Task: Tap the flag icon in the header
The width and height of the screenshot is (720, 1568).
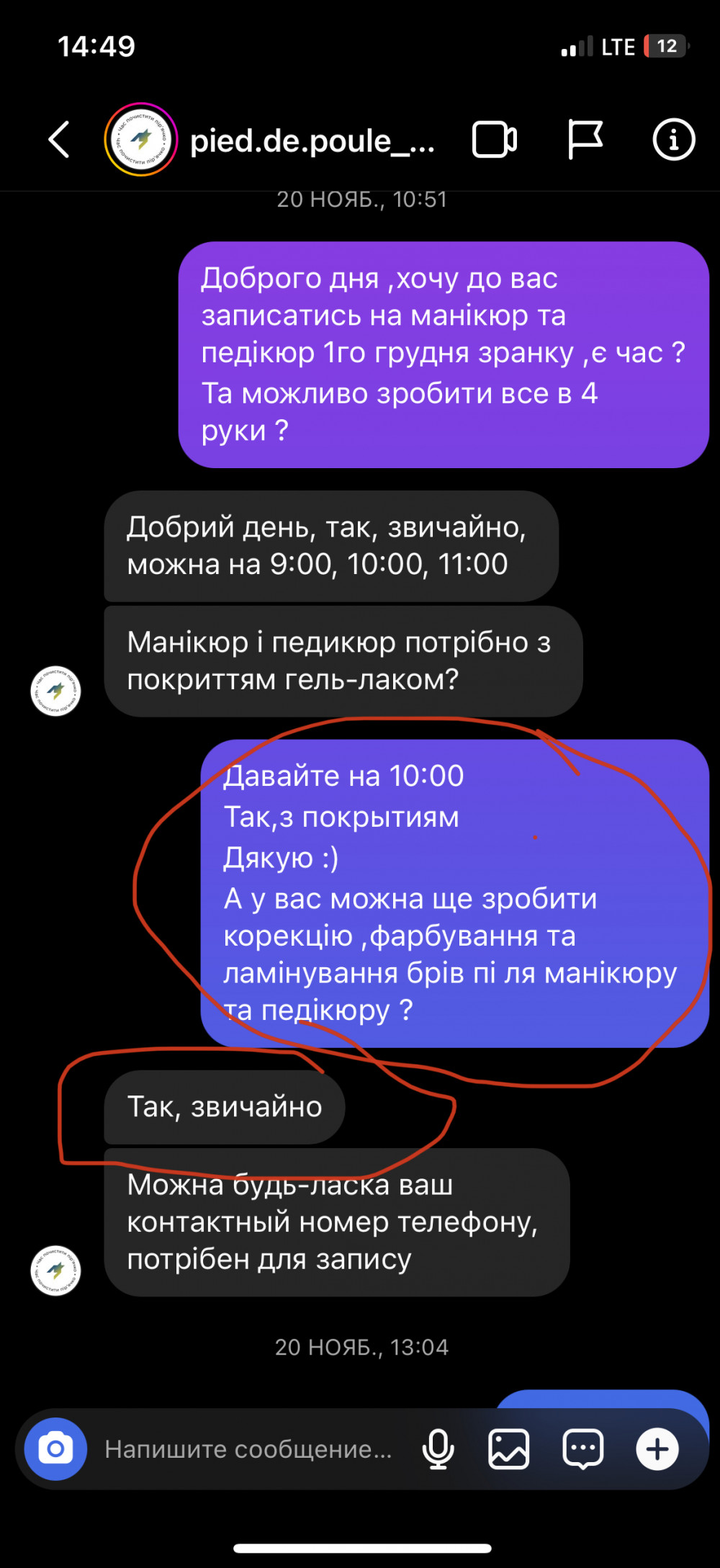Action: point(585,140)
